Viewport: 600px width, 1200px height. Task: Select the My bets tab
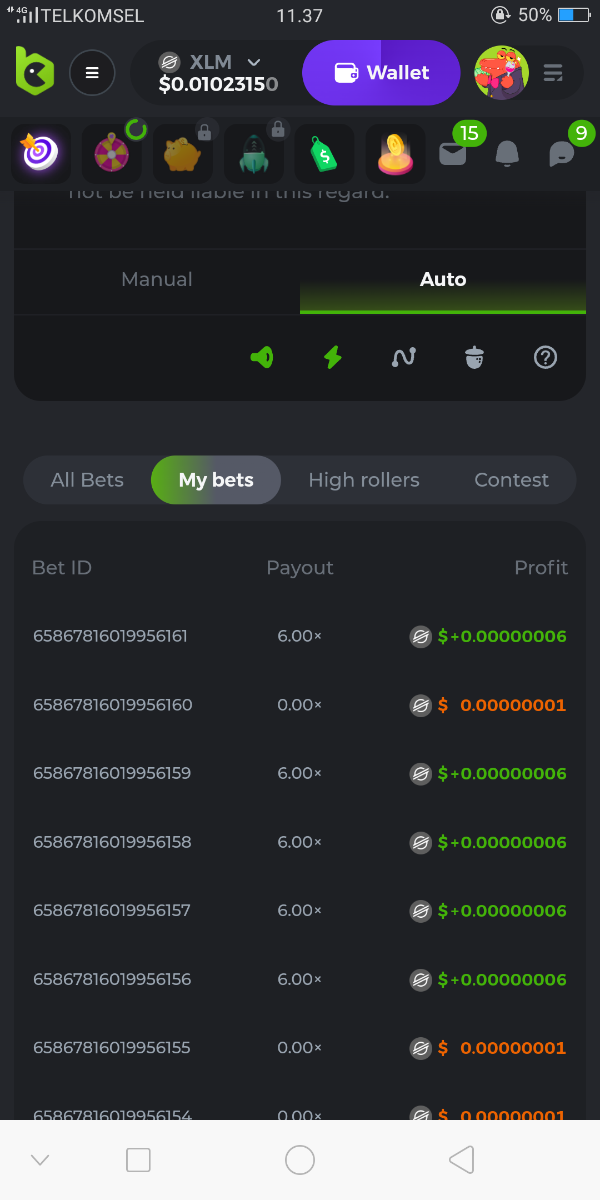pos(216,480)
